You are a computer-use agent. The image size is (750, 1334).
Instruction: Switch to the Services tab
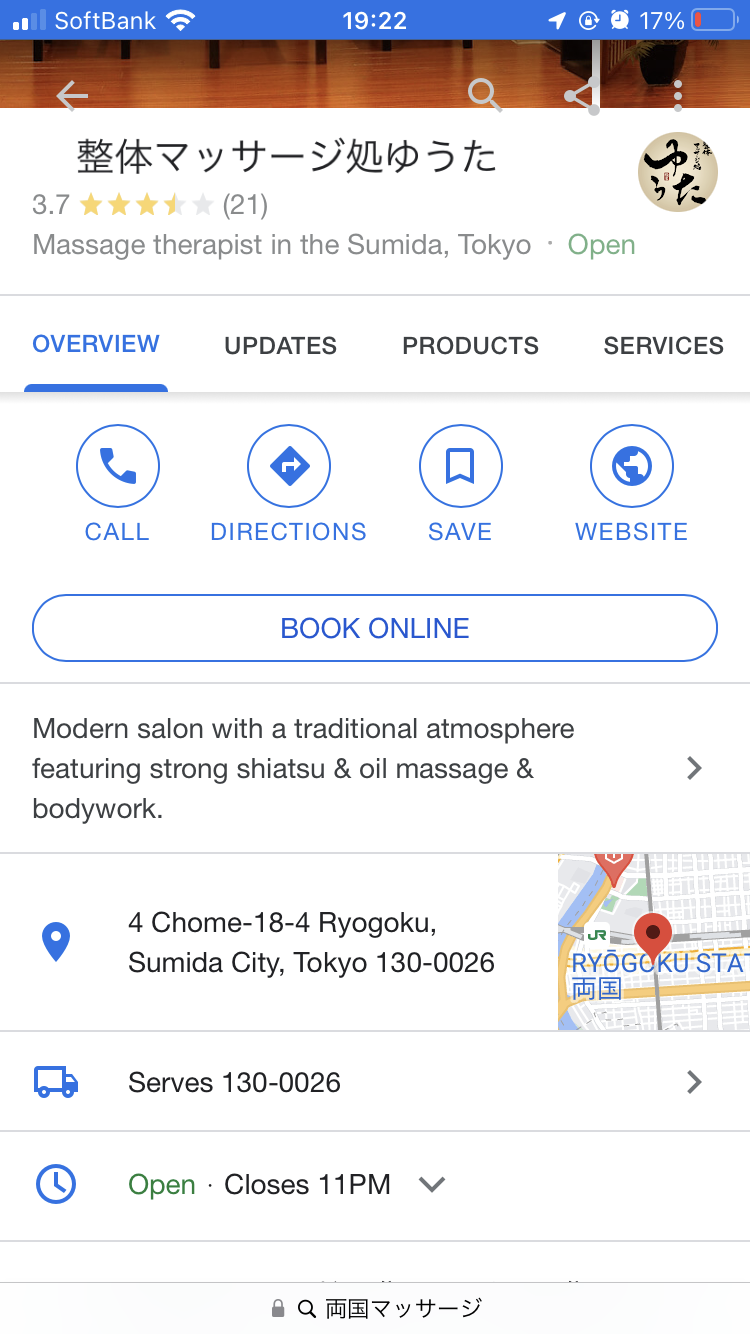click(x=663, y=346)
